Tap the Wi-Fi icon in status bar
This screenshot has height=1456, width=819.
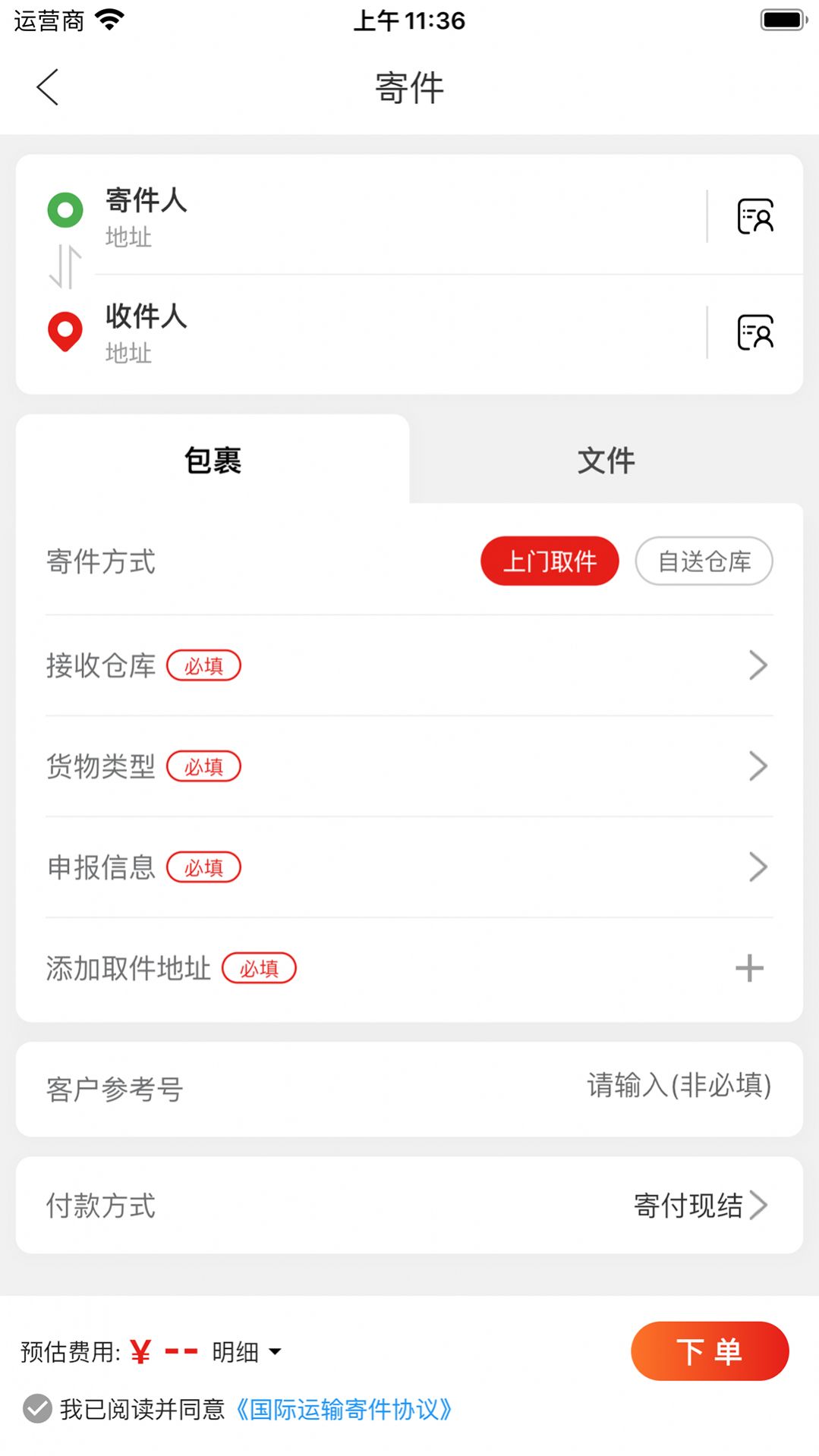tap(109, 20)
